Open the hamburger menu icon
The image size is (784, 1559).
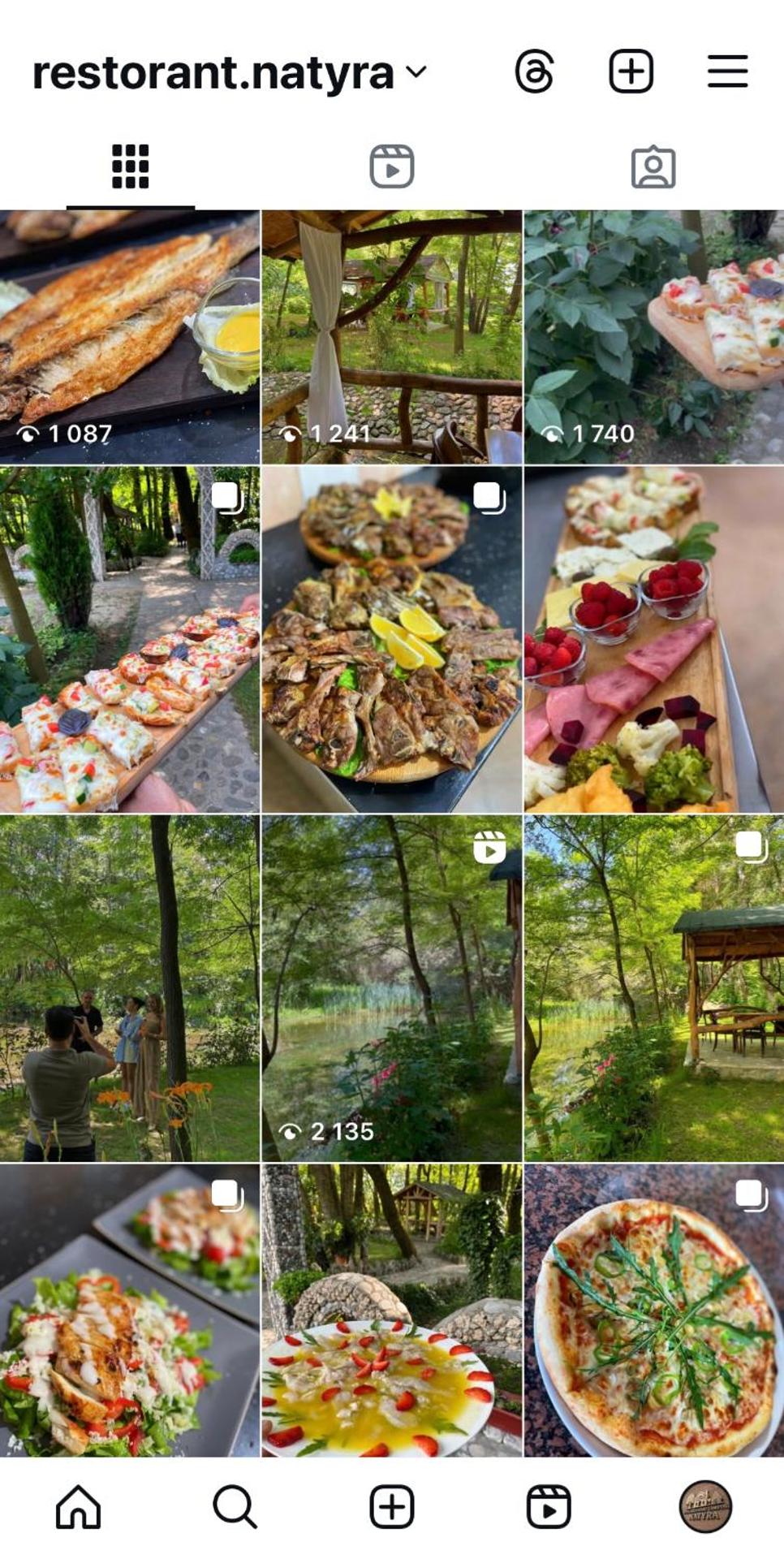click(725, 71)
